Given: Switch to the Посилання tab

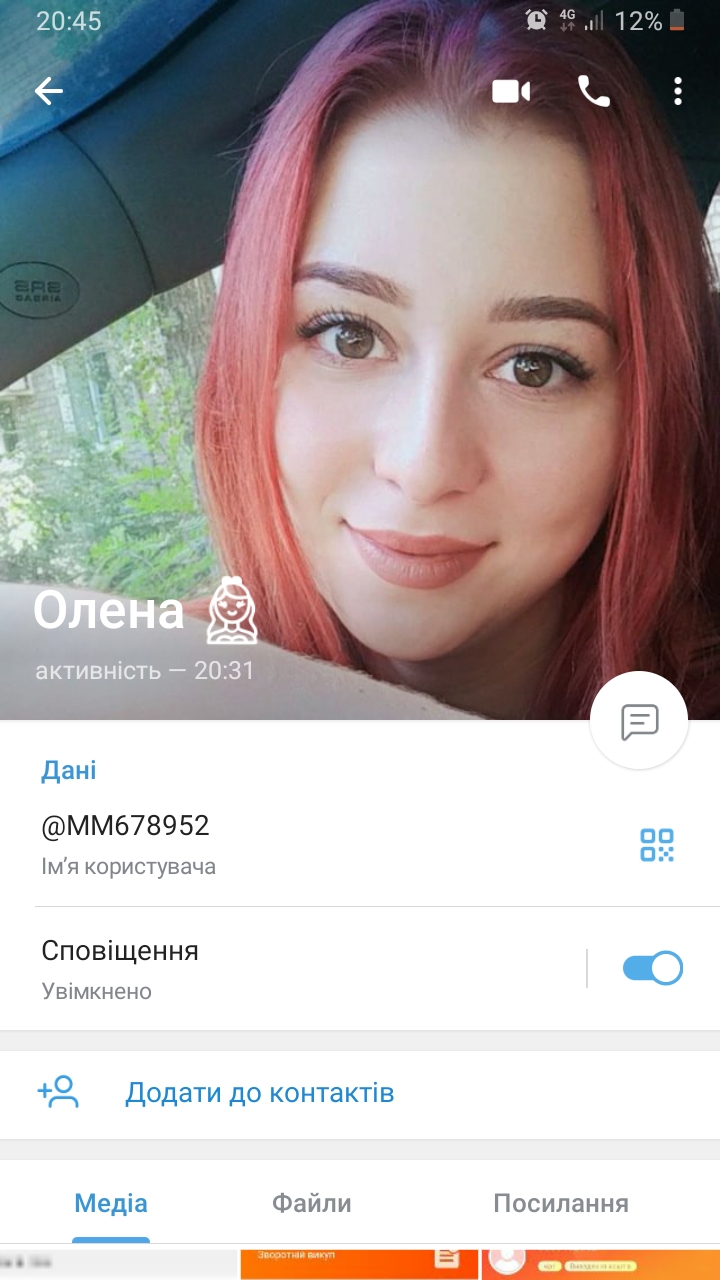Looking at the screenshot, I should (x=561, y=1203).
